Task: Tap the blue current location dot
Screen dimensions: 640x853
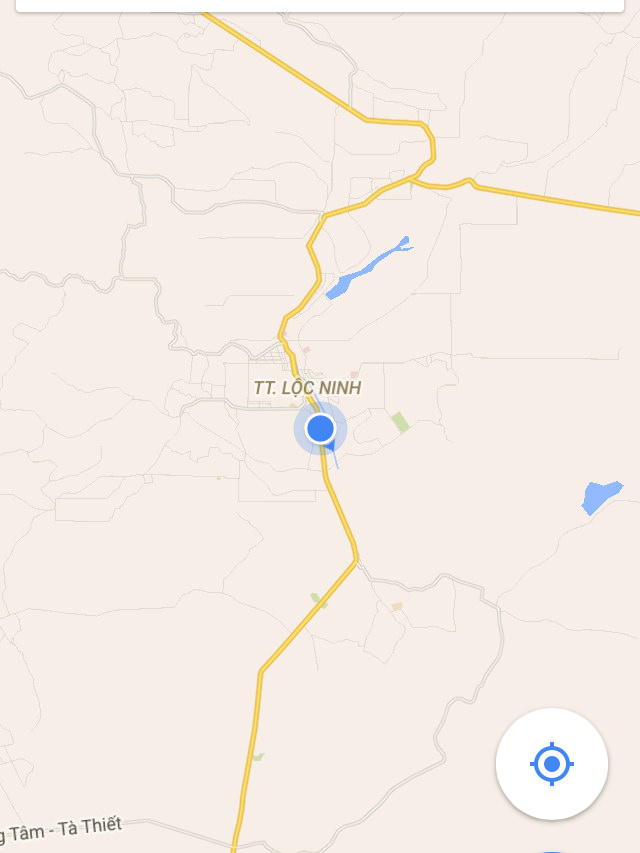Action: 320,429
